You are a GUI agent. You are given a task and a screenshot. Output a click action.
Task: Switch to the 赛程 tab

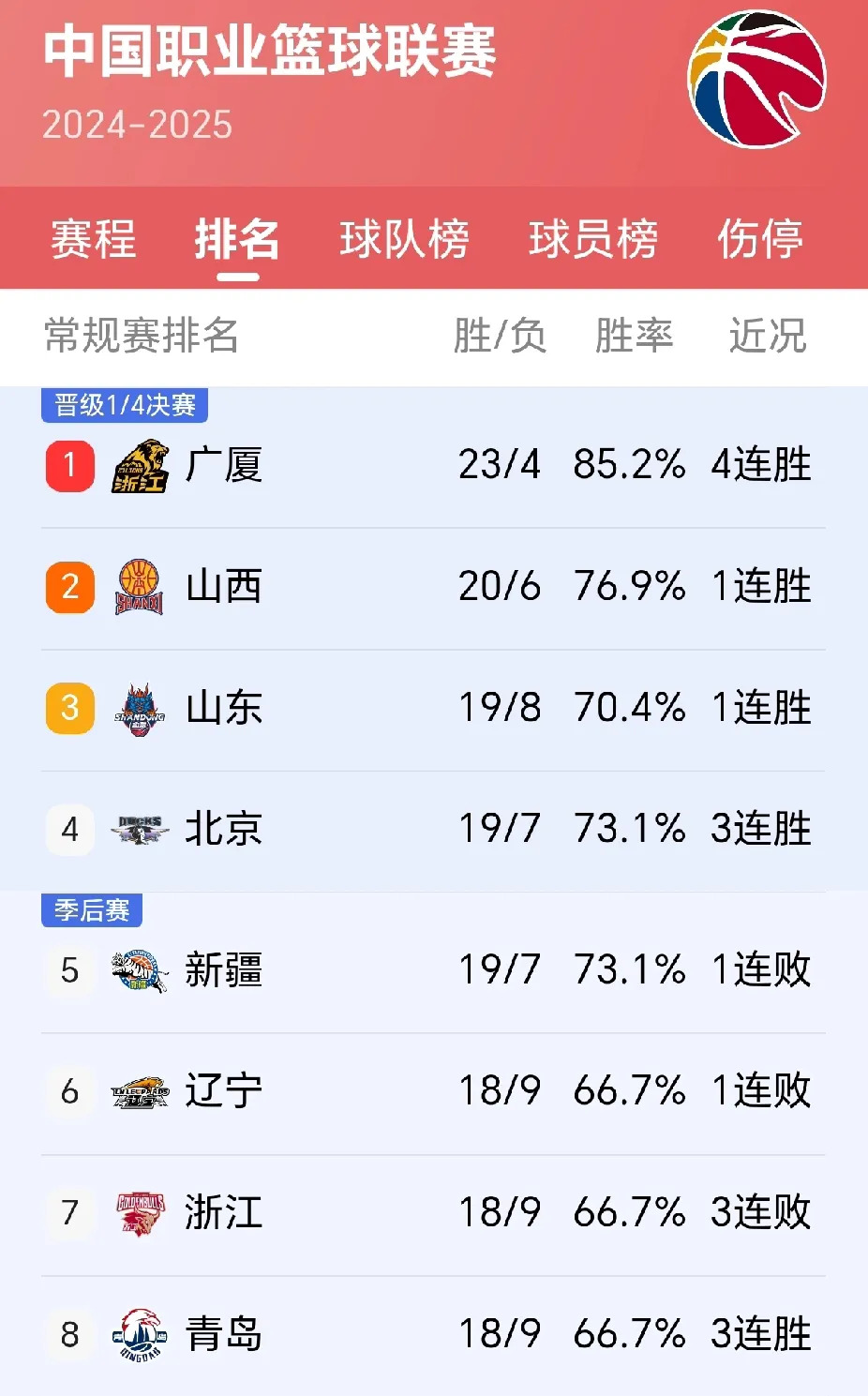point(93,241)
